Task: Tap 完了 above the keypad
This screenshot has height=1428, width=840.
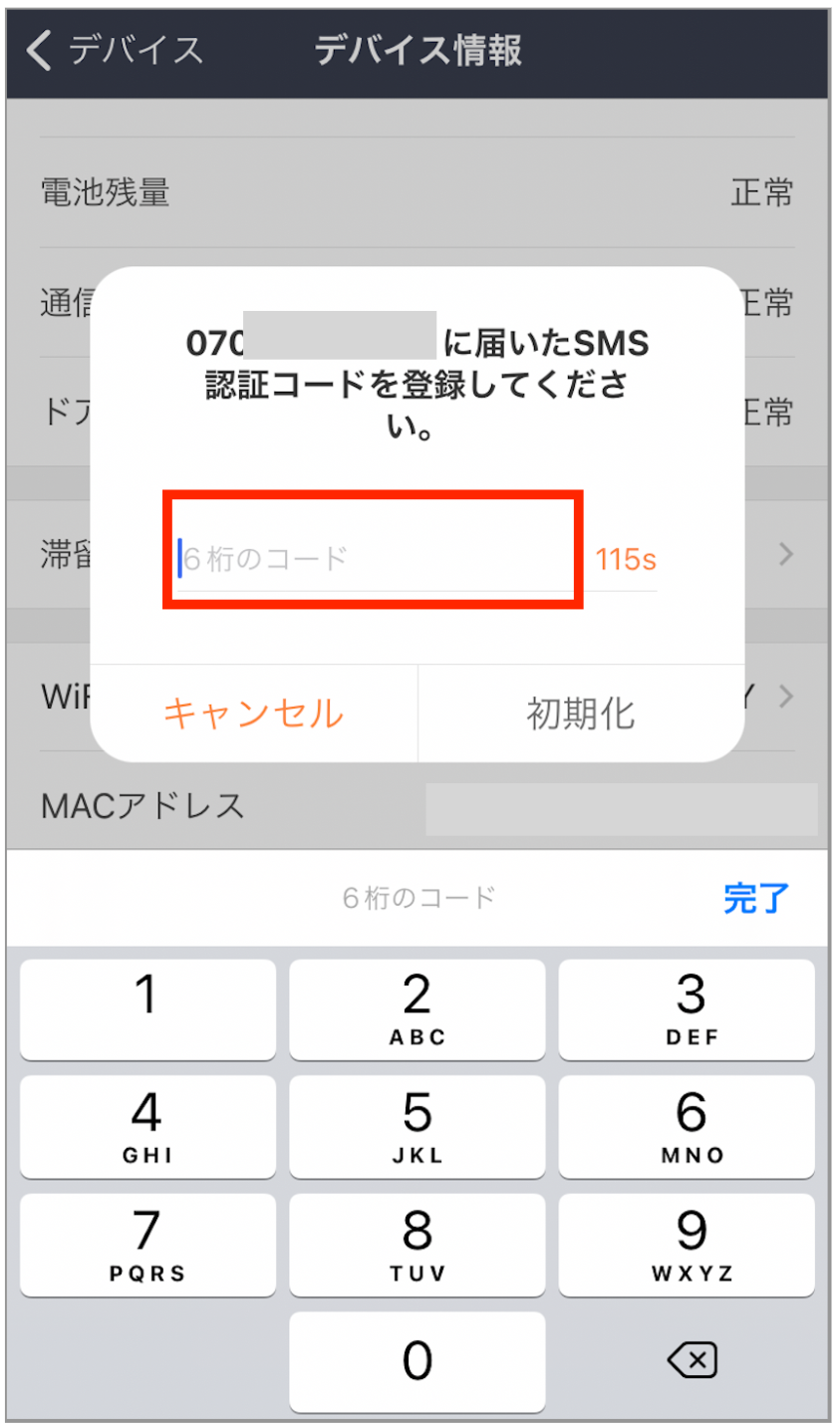Action: pyautogui.click(x=755, y=898)
